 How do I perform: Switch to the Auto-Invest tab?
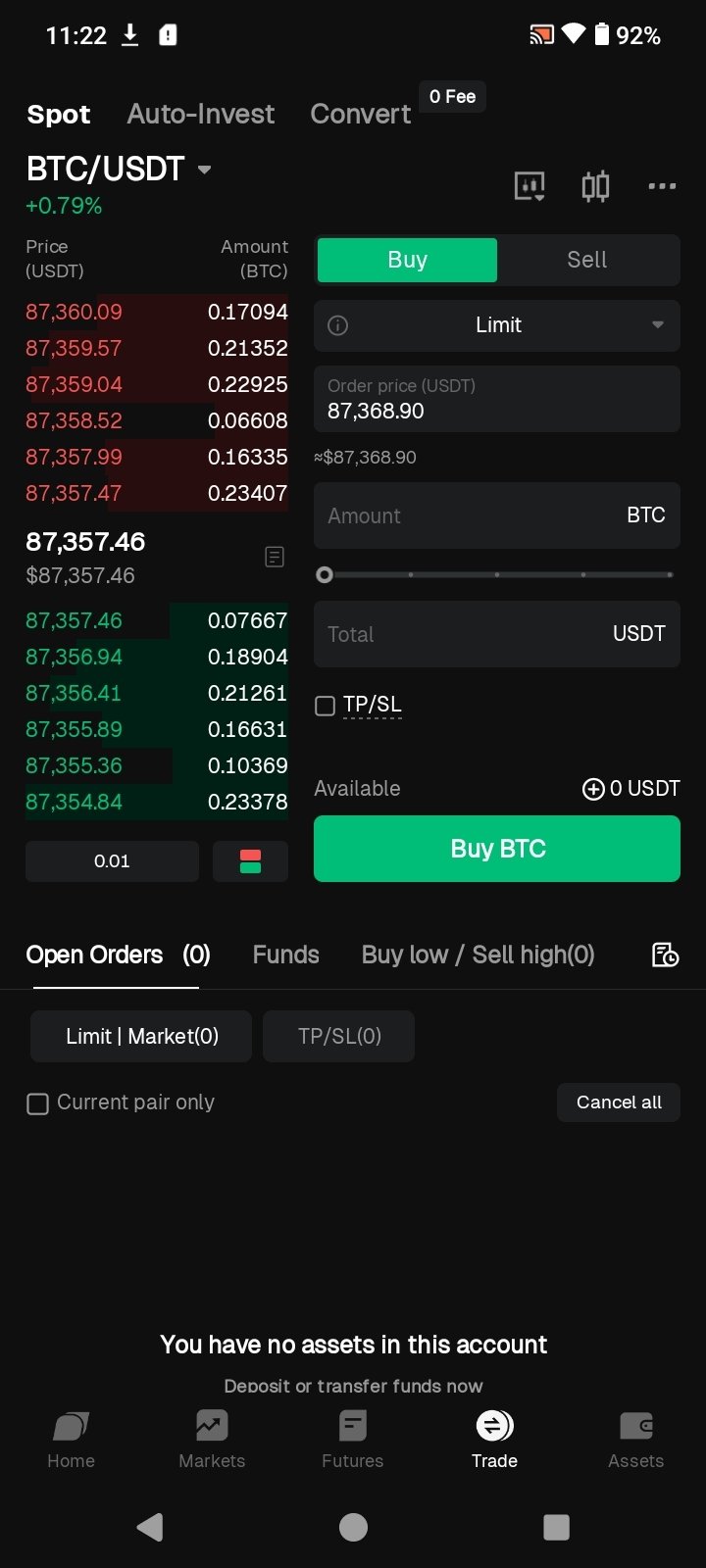(201, 114)
